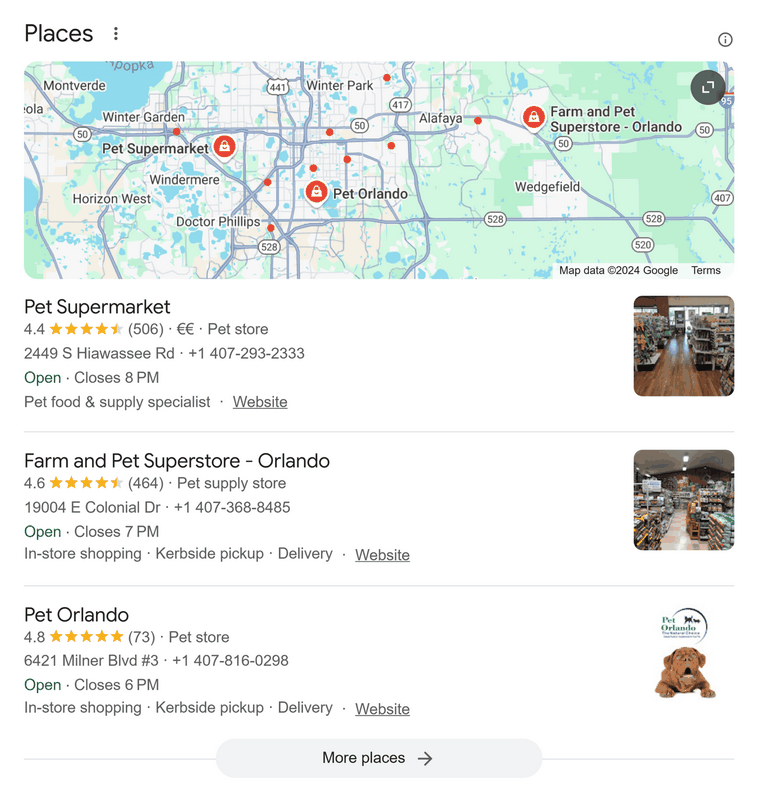Image resolution: width=760 pixels, height=800 pixels.
Task: Open the Website link for Farm and Pet Superstore
Action: 383,554
